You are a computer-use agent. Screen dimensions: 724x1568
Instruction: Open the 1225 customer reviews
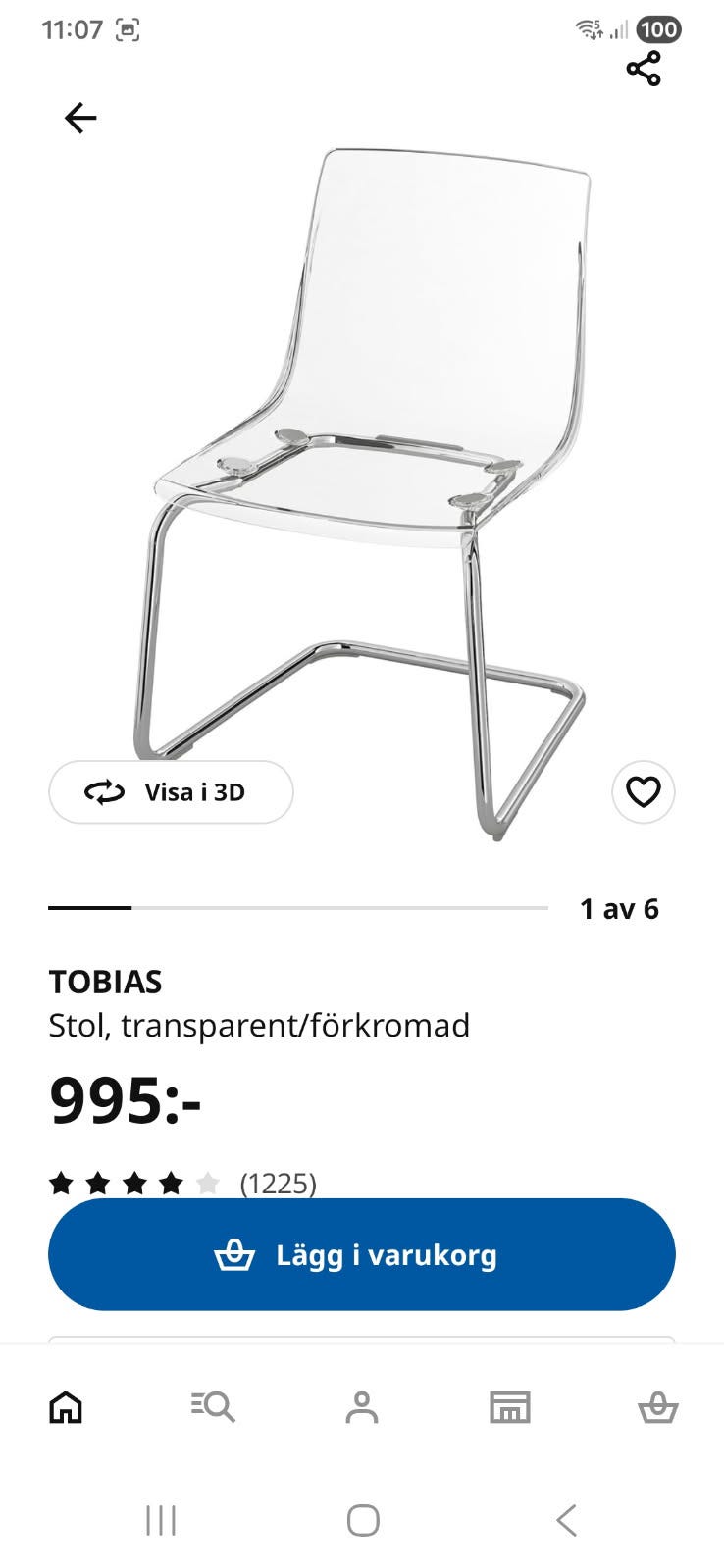[x=278, y=1183]
